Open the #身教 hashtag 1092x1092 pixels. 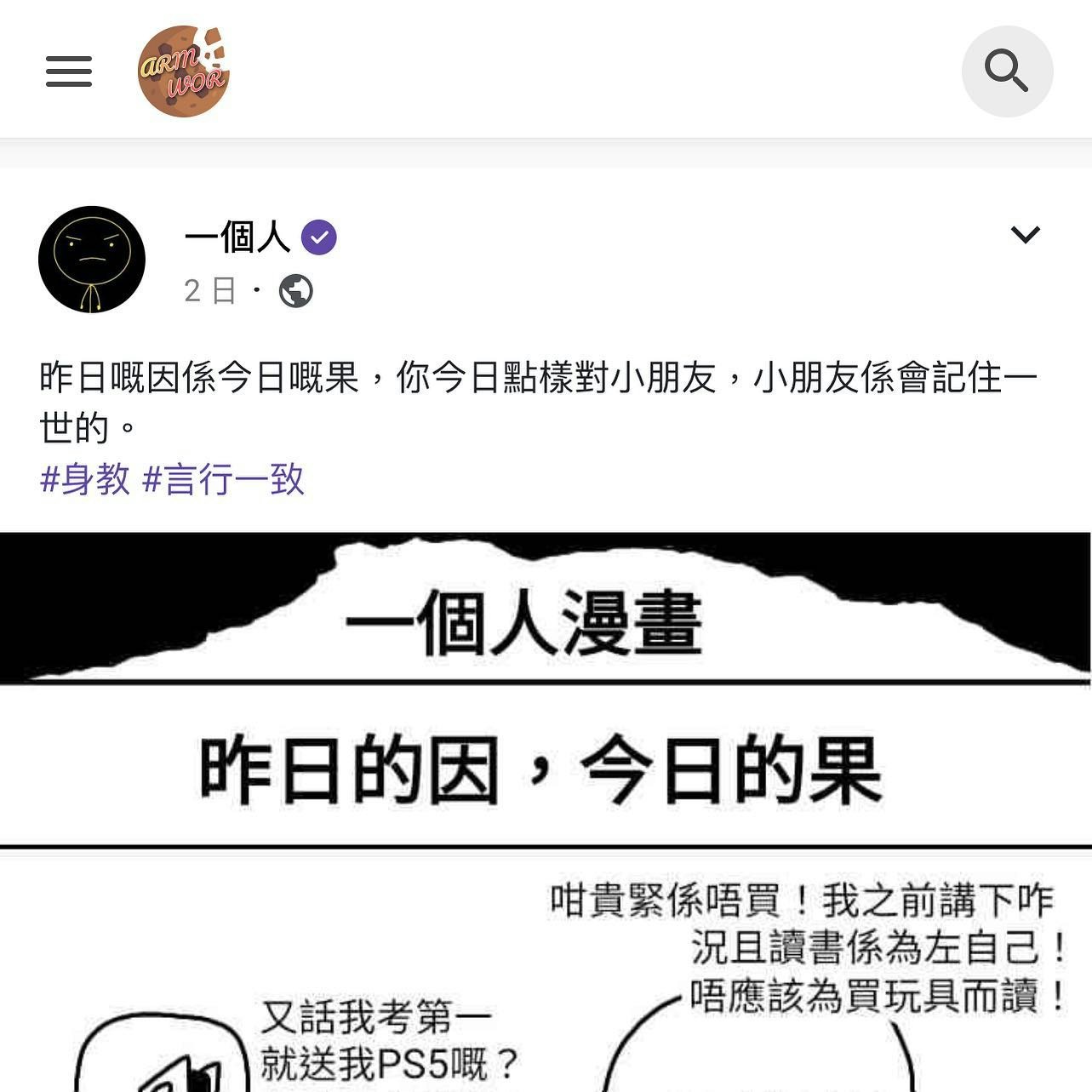pyautogui.click(x=85, y=479)
